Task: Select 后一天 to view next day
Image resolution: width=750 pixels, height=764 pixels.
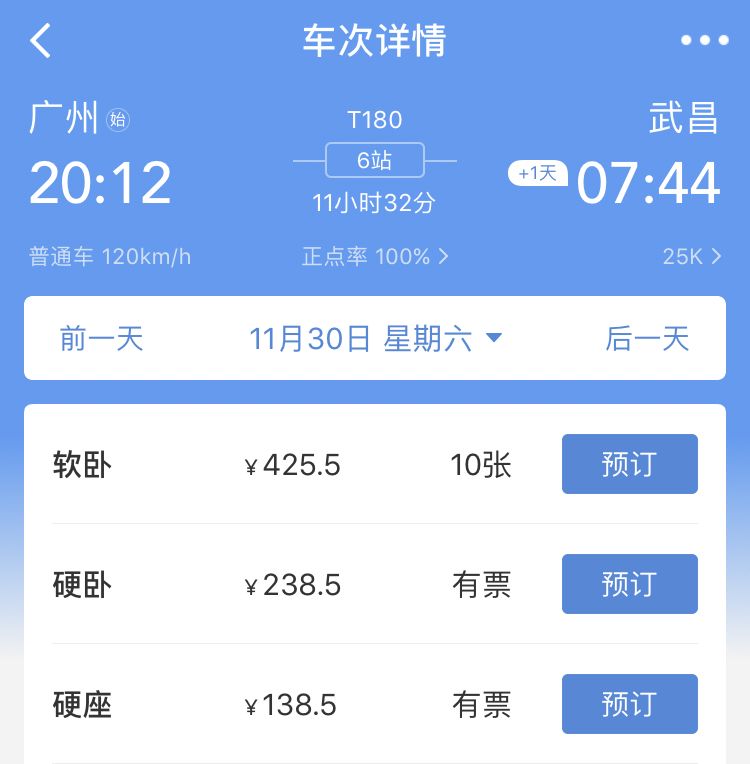Action: (648, 338)
